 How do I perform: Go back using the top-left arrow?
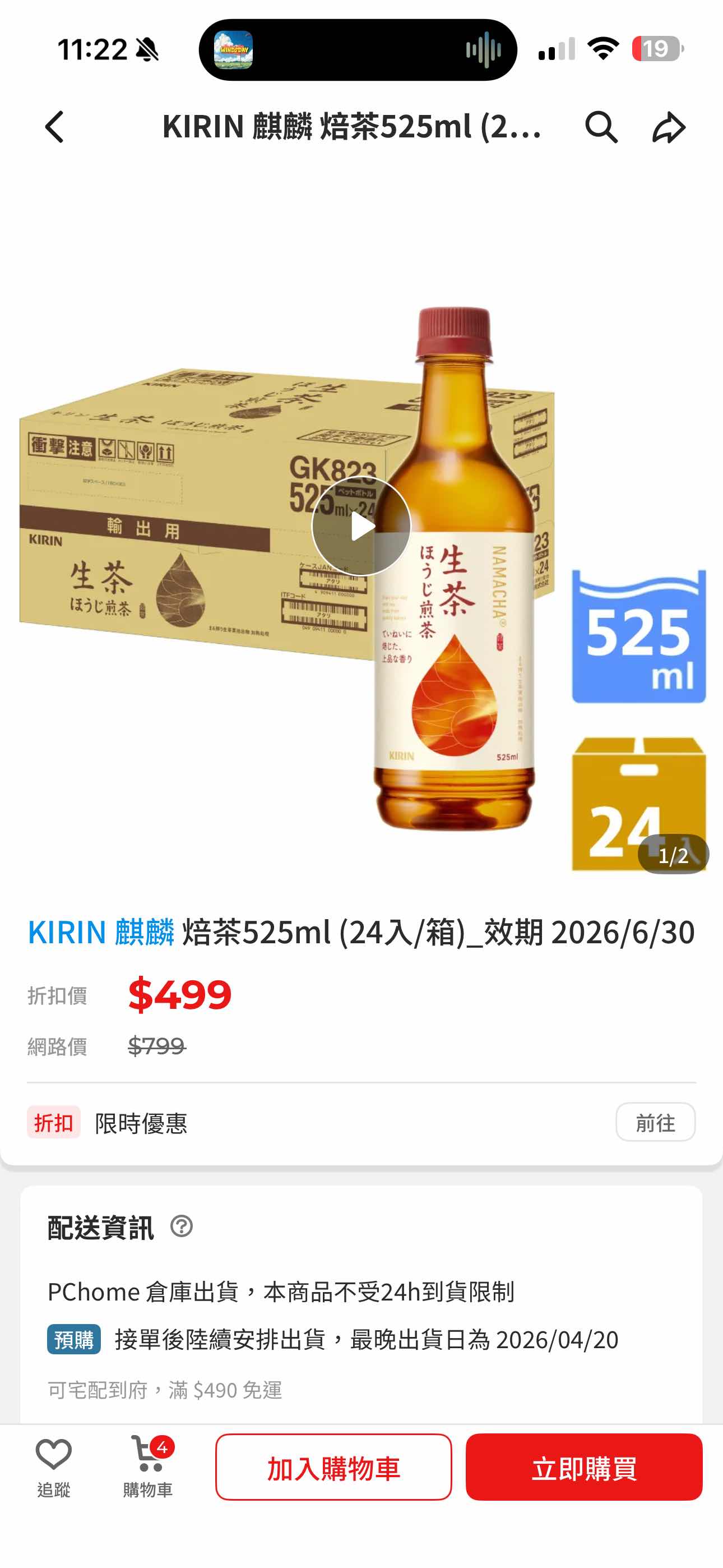point(55,127)
